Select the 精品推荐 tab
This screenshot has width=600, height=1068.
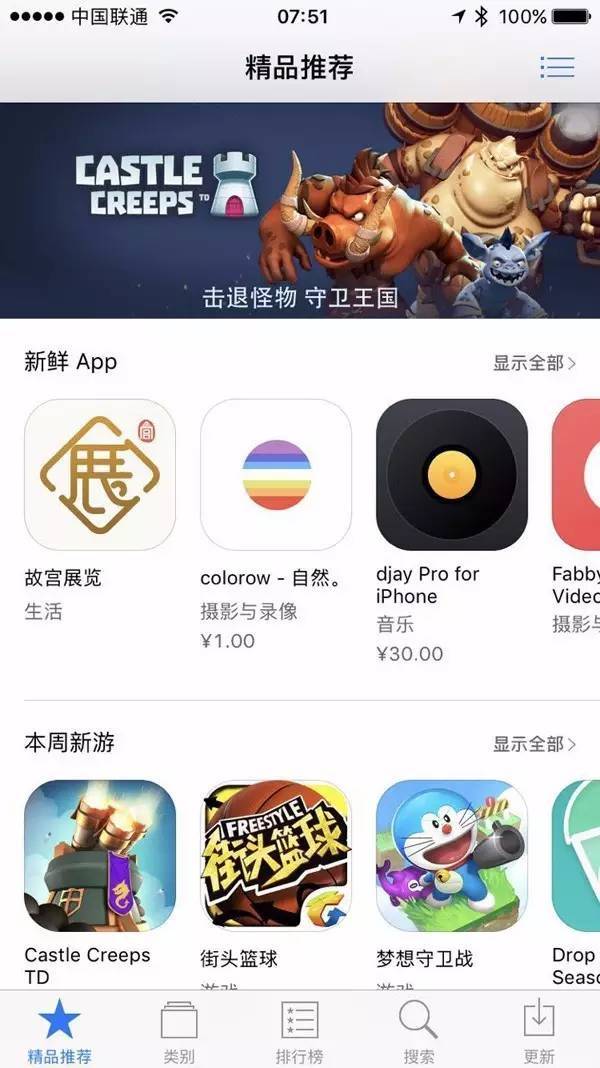(x=59, y=1030)
